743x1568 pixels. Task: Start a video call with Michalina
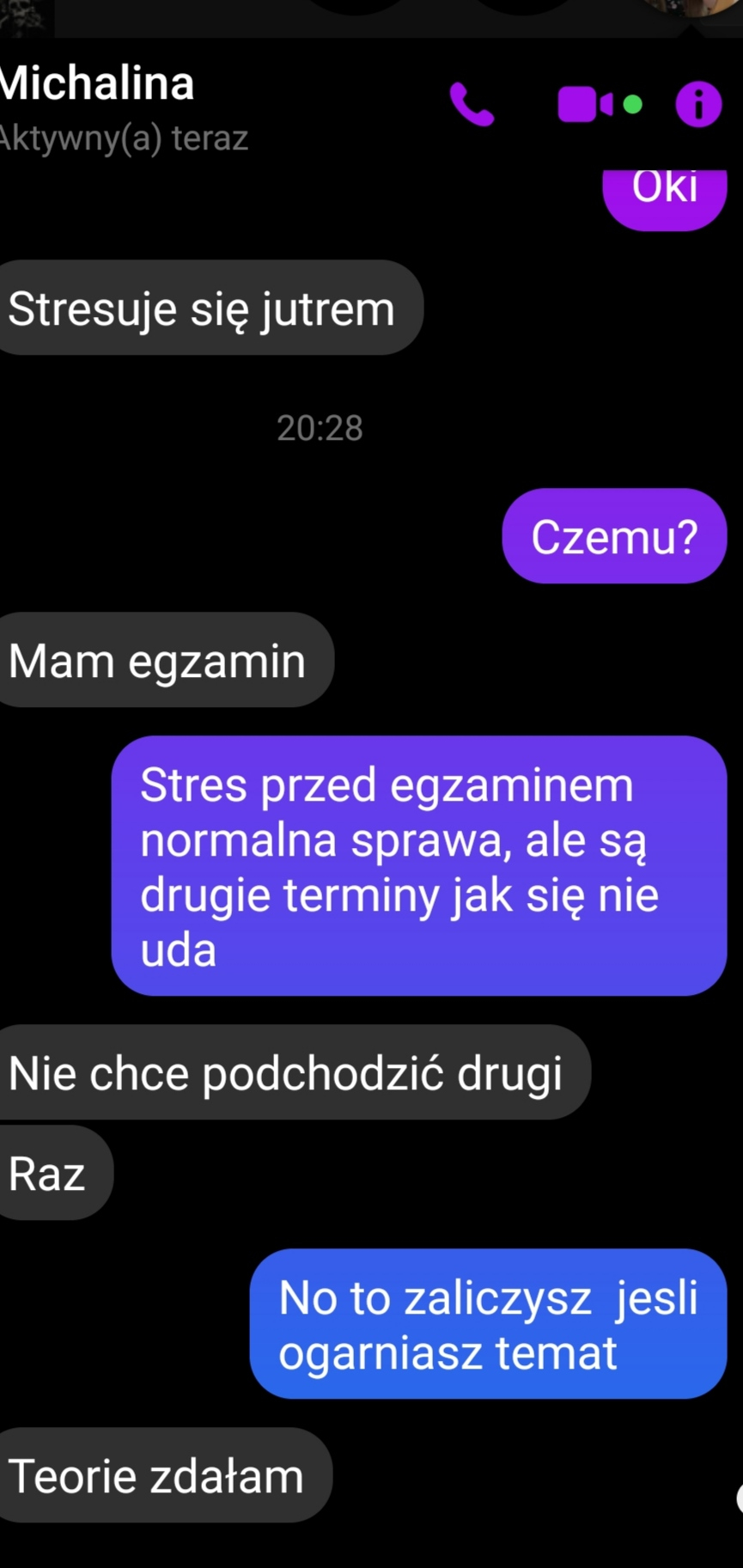coord(586,105)
